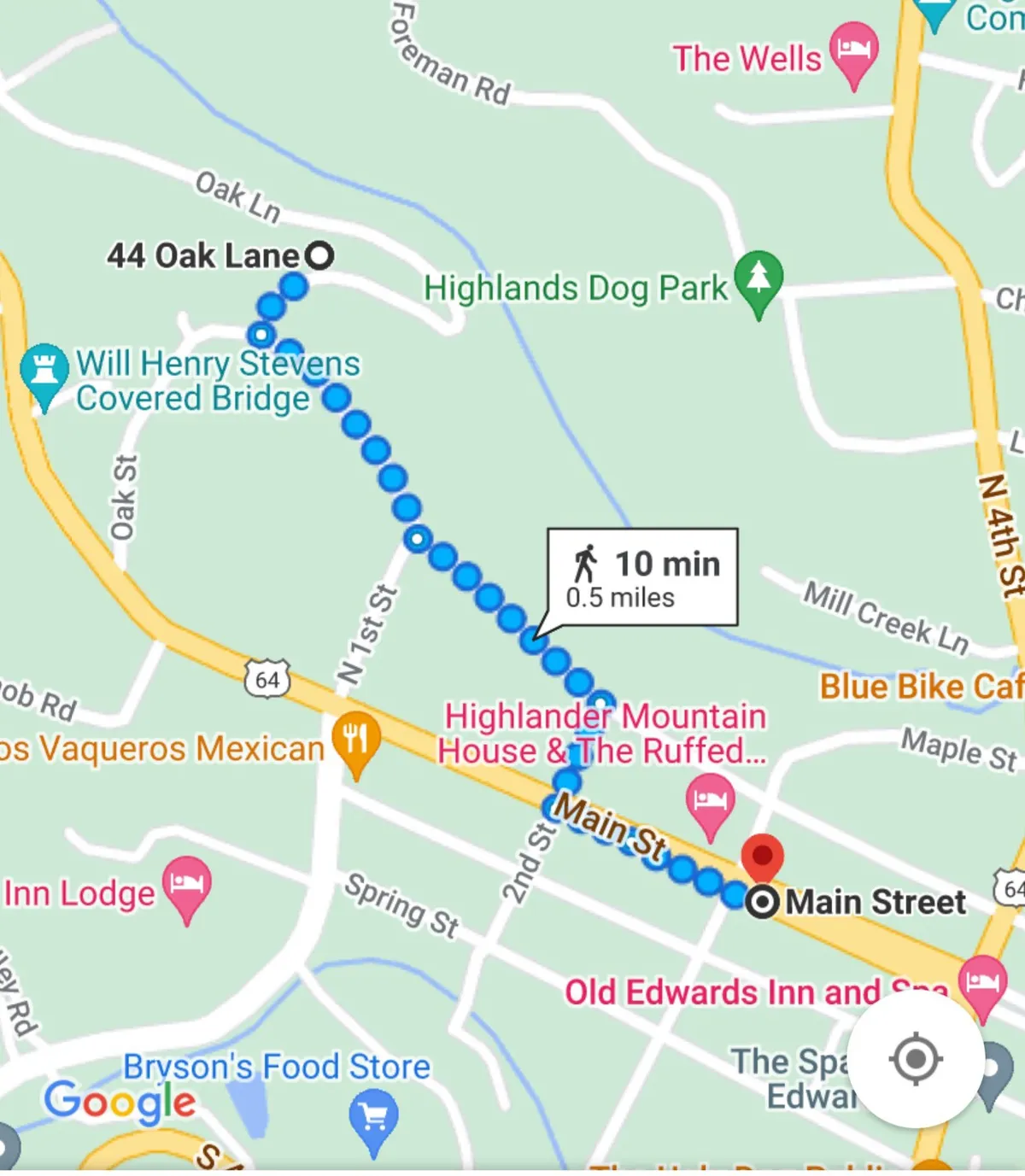Open Bryson's Food Store shopping pin
The height and width of the screenshot is (1176, 1025).
[373, 1119]
